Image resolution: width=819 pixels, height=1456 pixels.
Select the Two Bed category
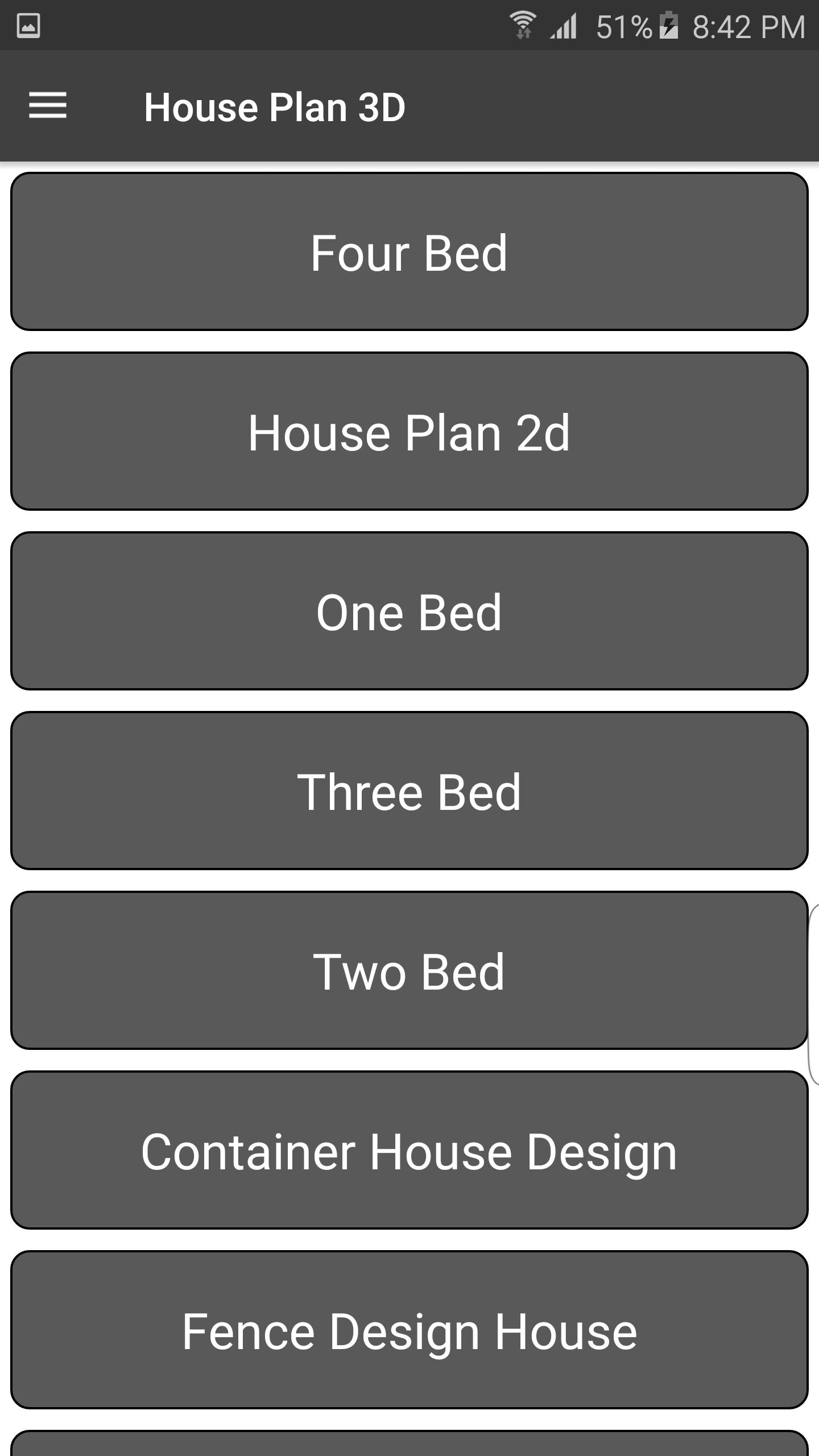point(408,971)
